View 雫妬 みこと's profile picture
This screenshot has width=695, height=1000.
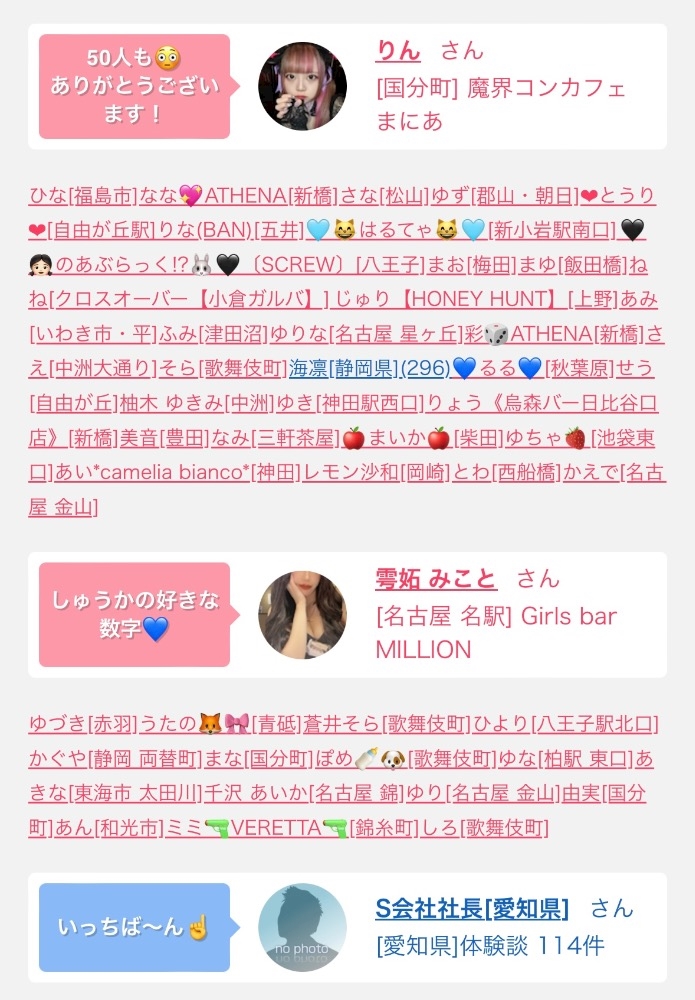point(302,614)
